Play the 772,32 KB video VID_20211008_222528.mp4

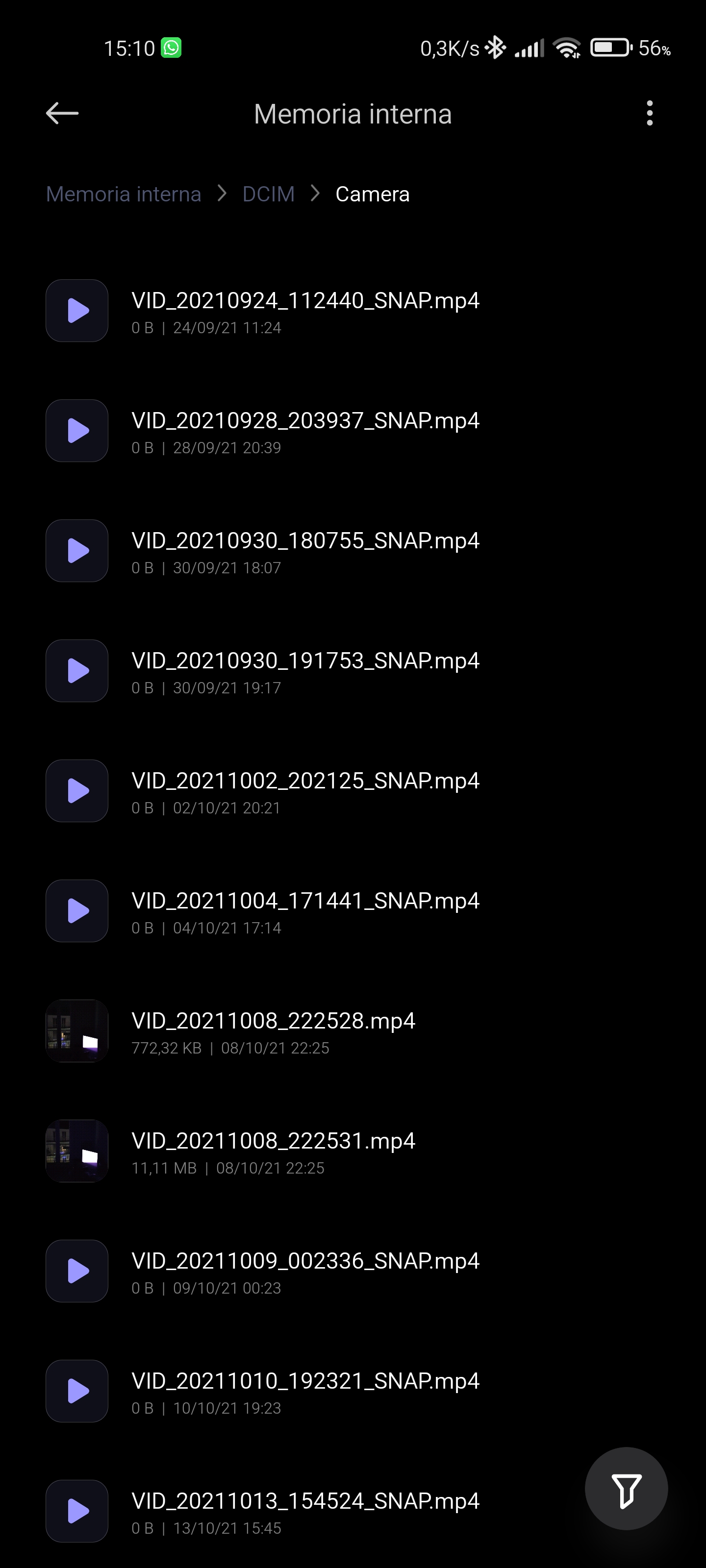click(353, 1030)
